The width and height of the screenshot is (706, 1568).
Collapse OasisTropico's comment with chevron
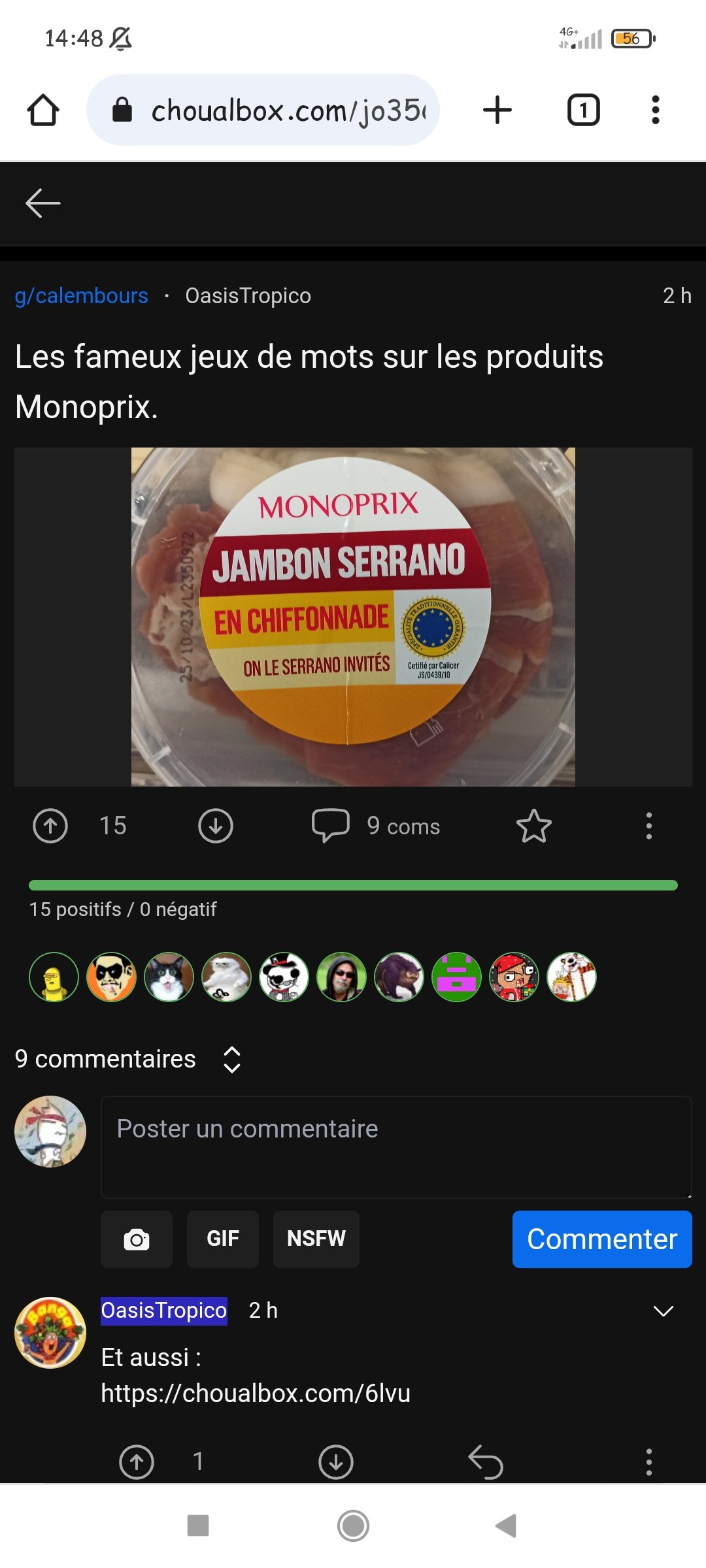pyautogui.click(x=663, y=1311)
